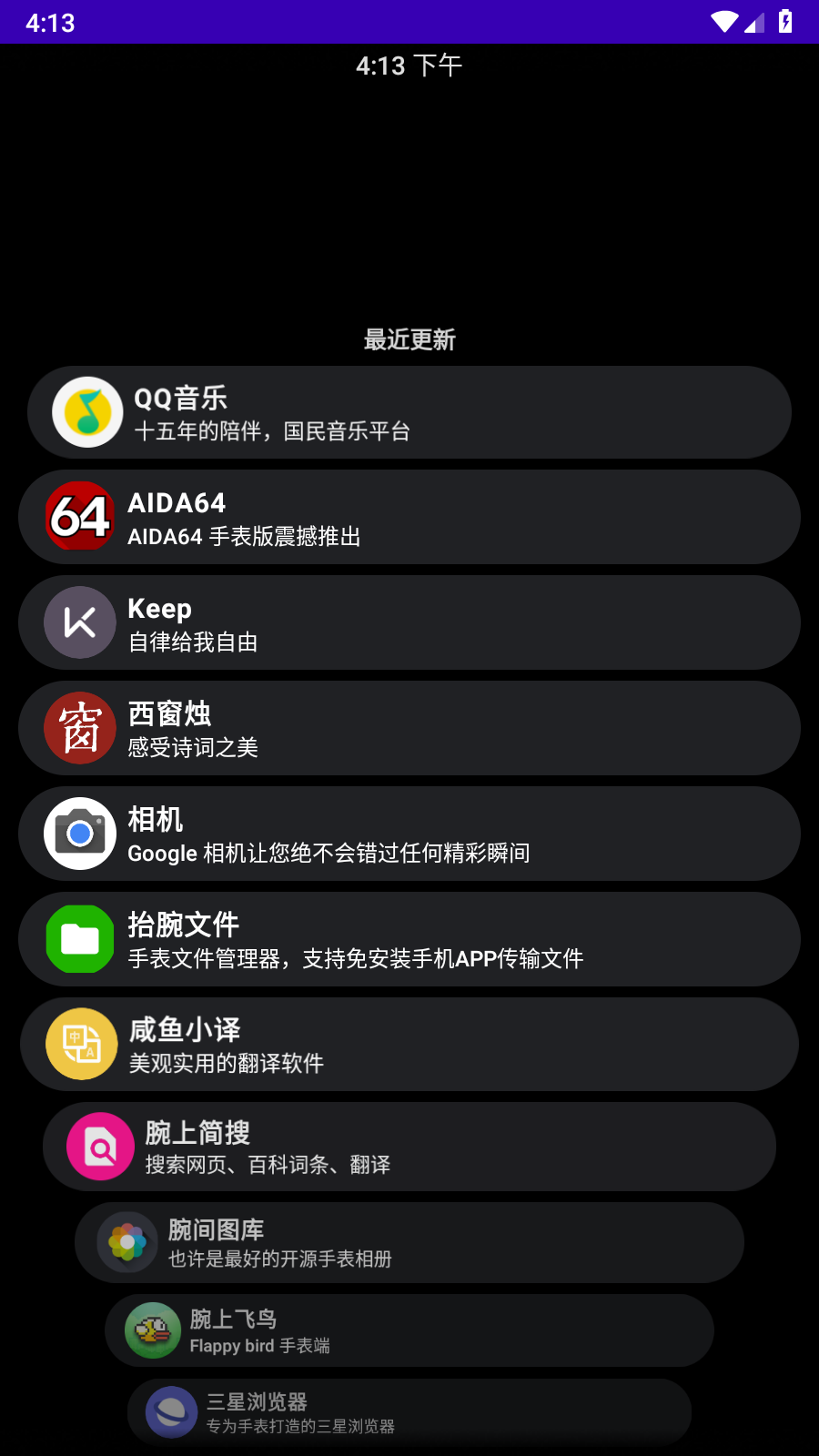Select the 腕上飞鸟 Flappy bird entry
819x1456 pixels.
409,1330
